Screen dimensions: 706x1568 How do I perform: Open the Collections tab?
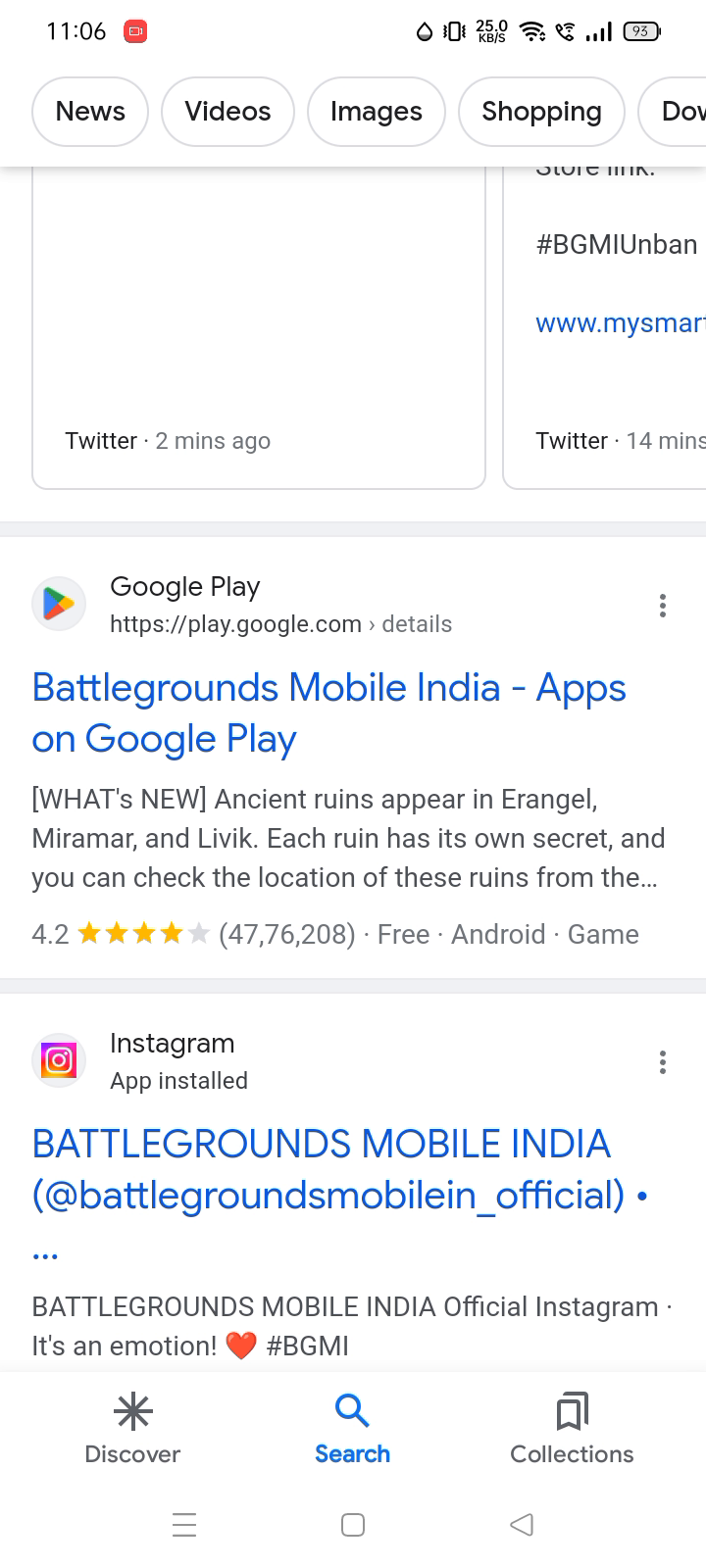572,1429
